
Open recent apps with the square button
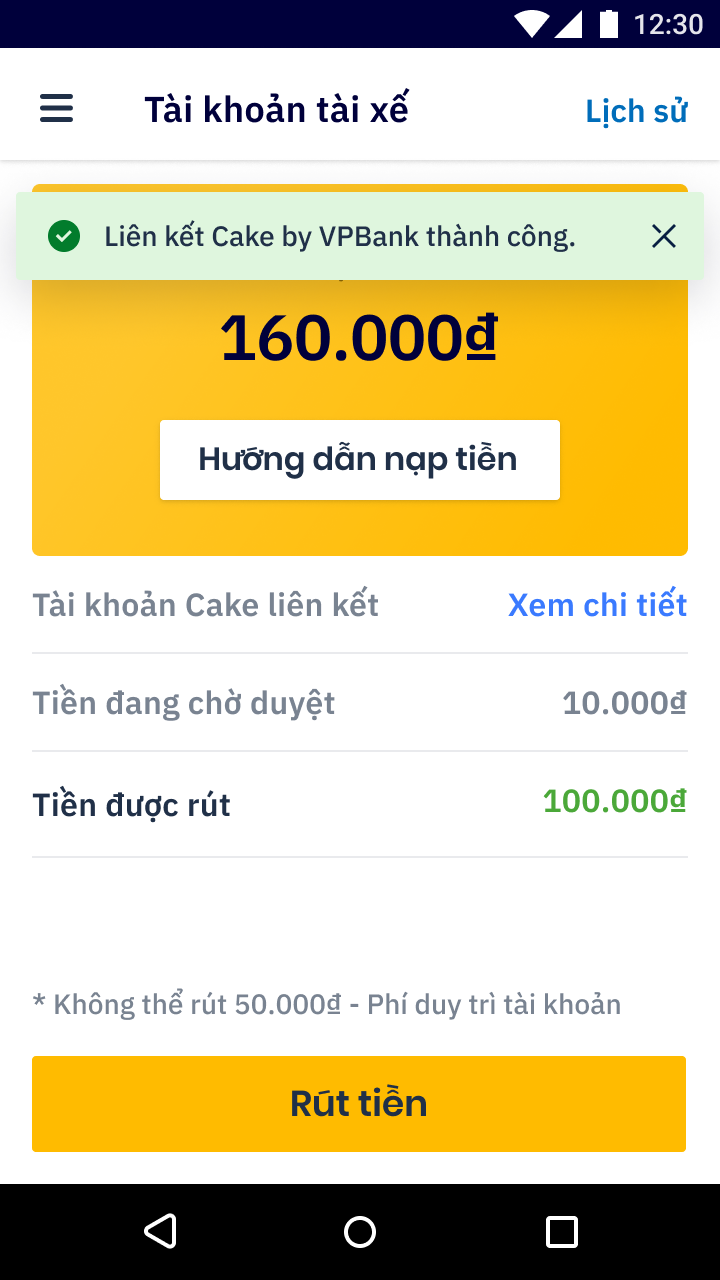[562, 1231]
